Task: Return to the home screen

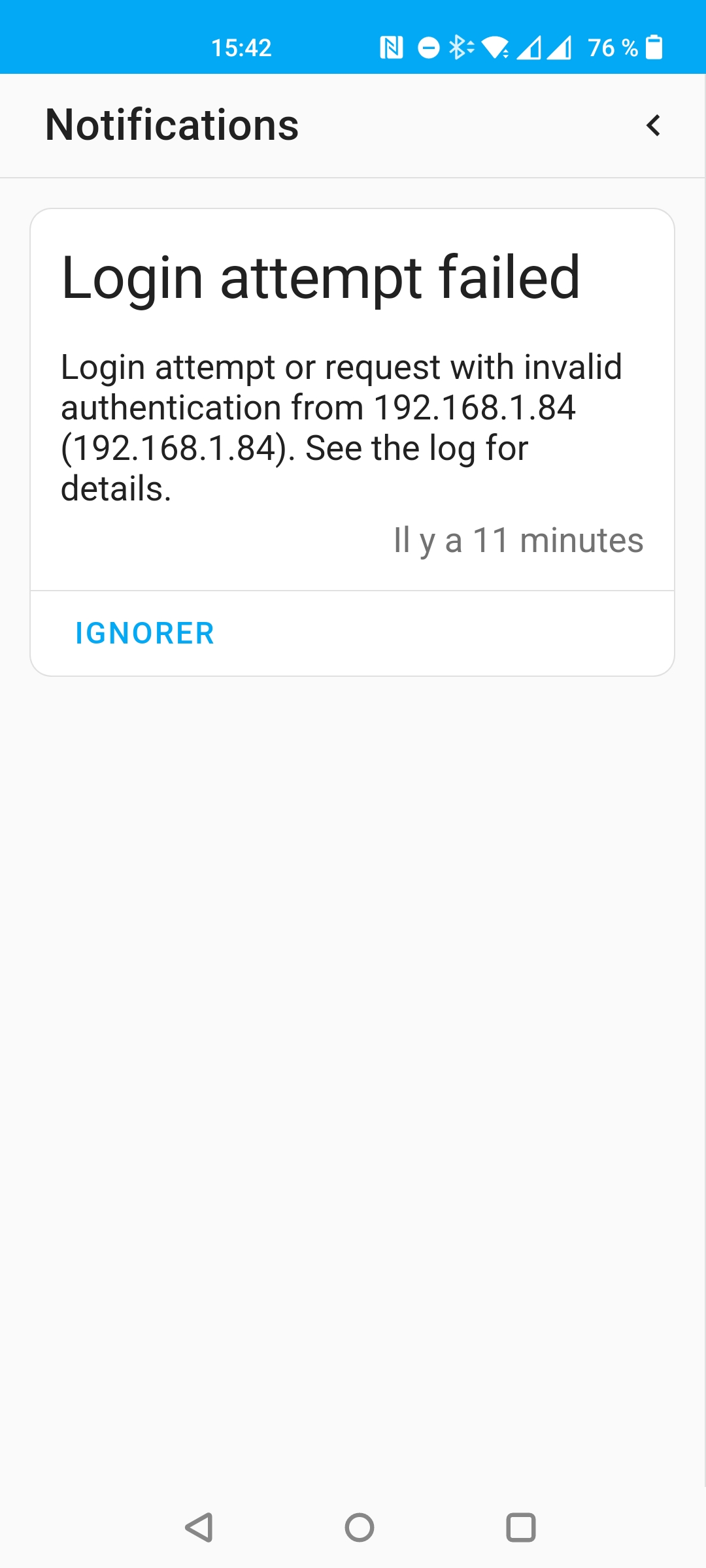Action: point(359,1527)
